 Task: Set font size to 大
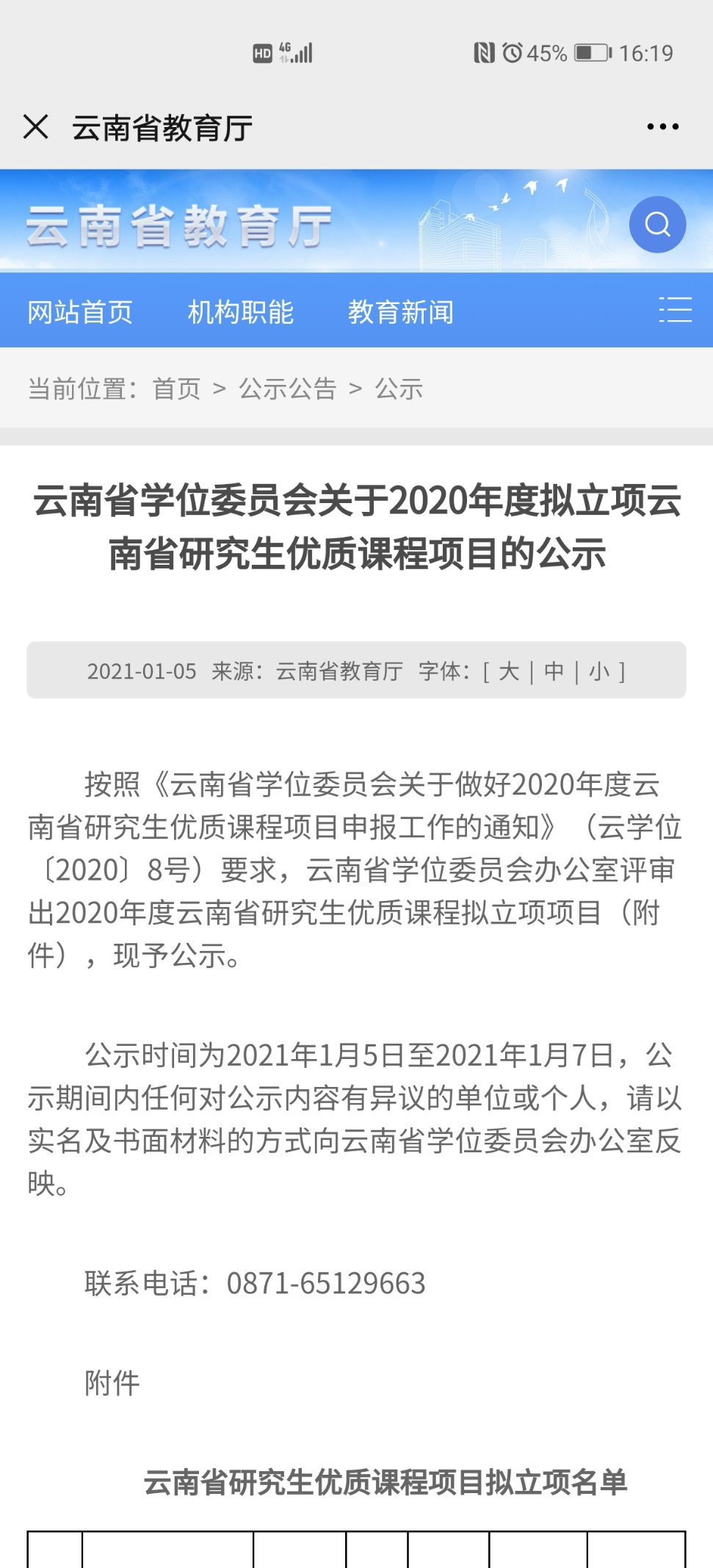[x=509, y=671]
